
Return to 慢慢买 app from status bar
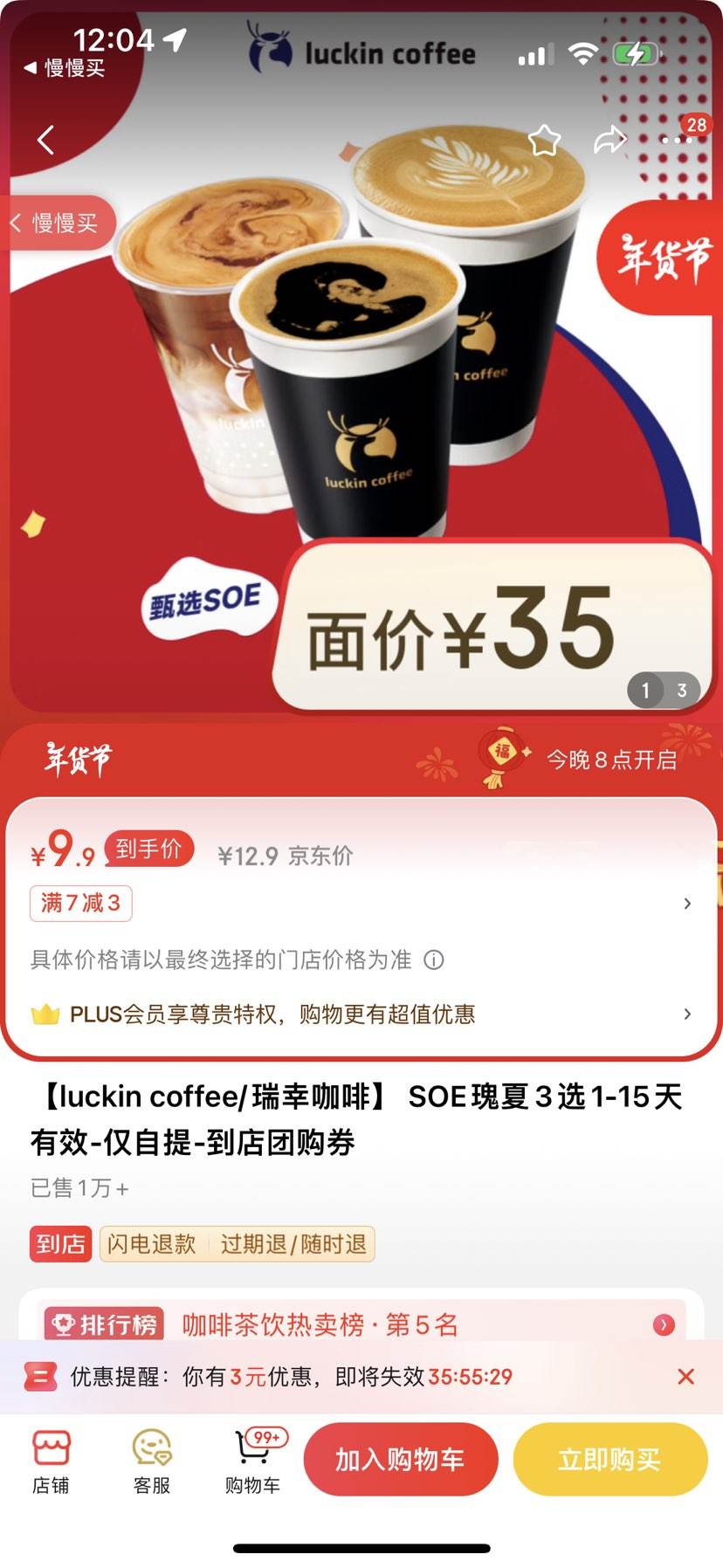click(65, 68)
